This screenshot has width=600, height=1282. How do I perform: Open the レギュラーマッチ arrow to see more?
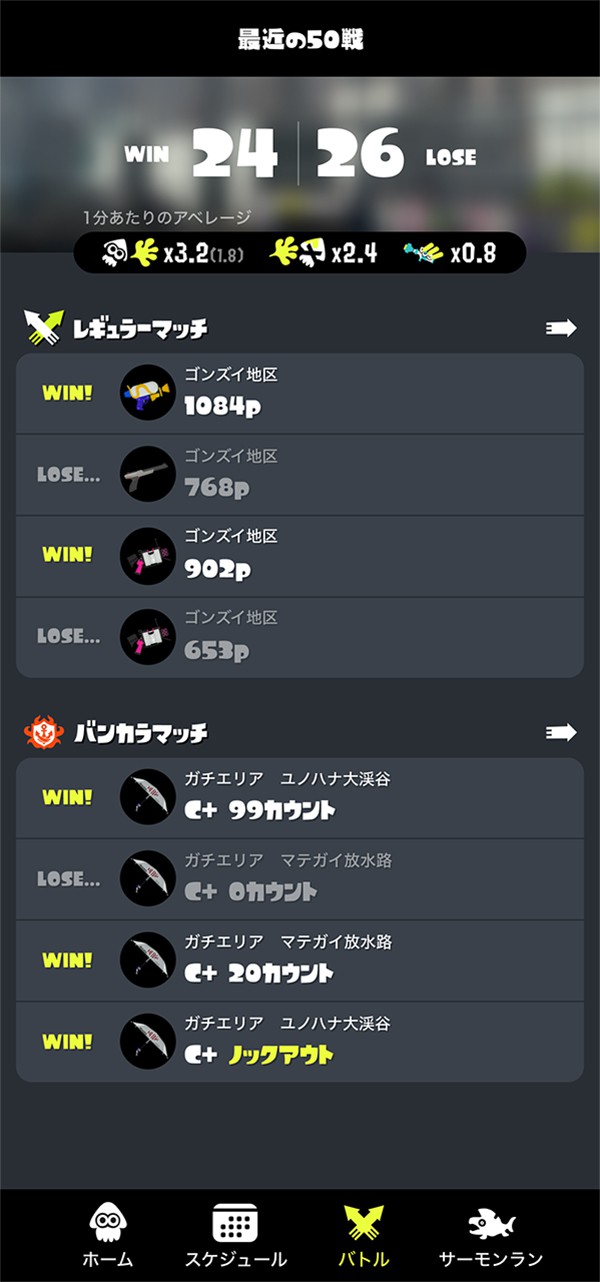pyautogui.click(x=561, y=328)
